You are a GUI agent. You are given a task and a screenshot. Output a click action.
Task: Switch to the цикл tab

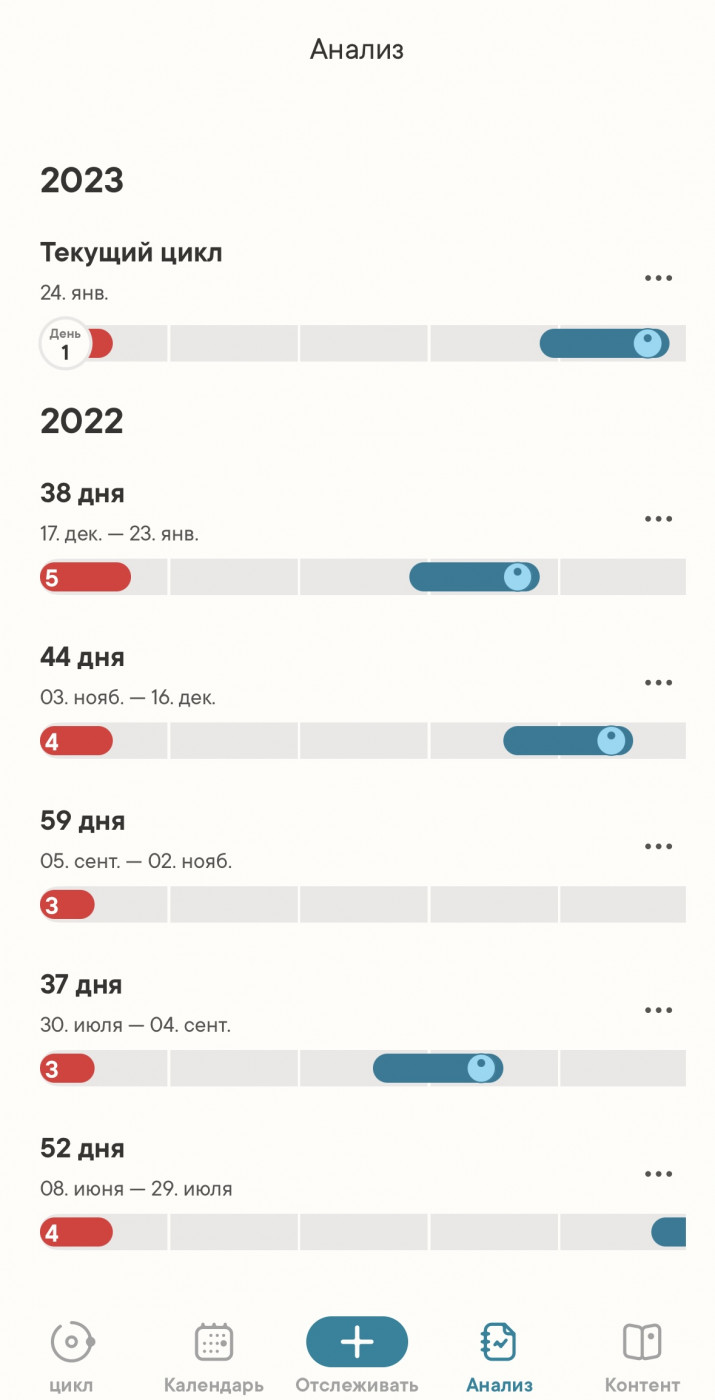point(72,1357)
